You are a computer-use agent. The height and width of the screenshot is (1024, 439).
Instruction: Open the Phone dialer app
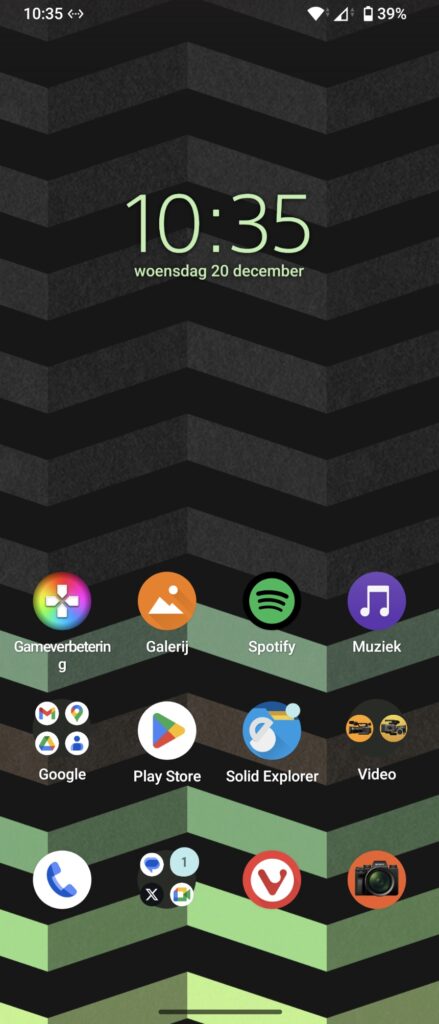pyautogui.click(x=62, y=879)
